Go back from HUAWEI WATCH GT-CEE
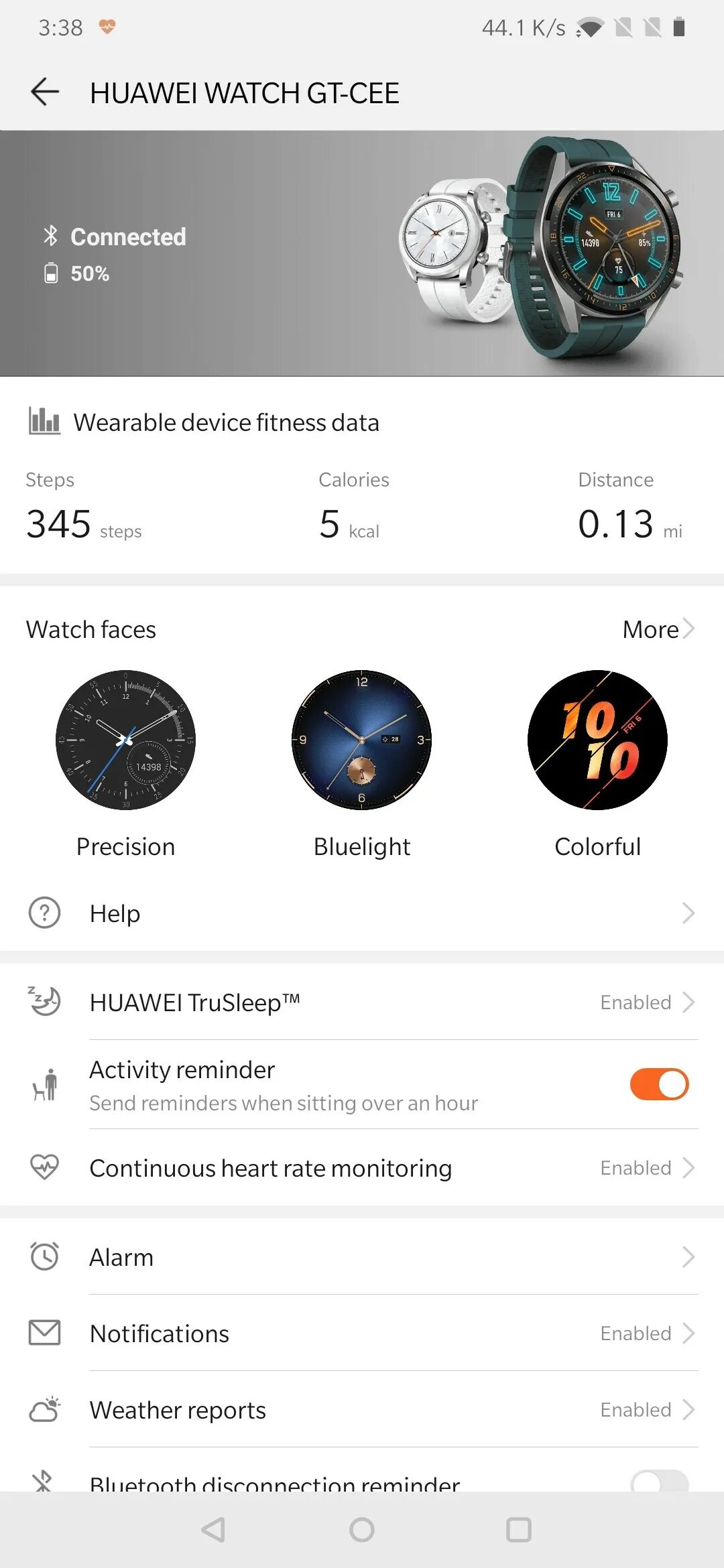The image size is (724, 1568). [45, 92]
